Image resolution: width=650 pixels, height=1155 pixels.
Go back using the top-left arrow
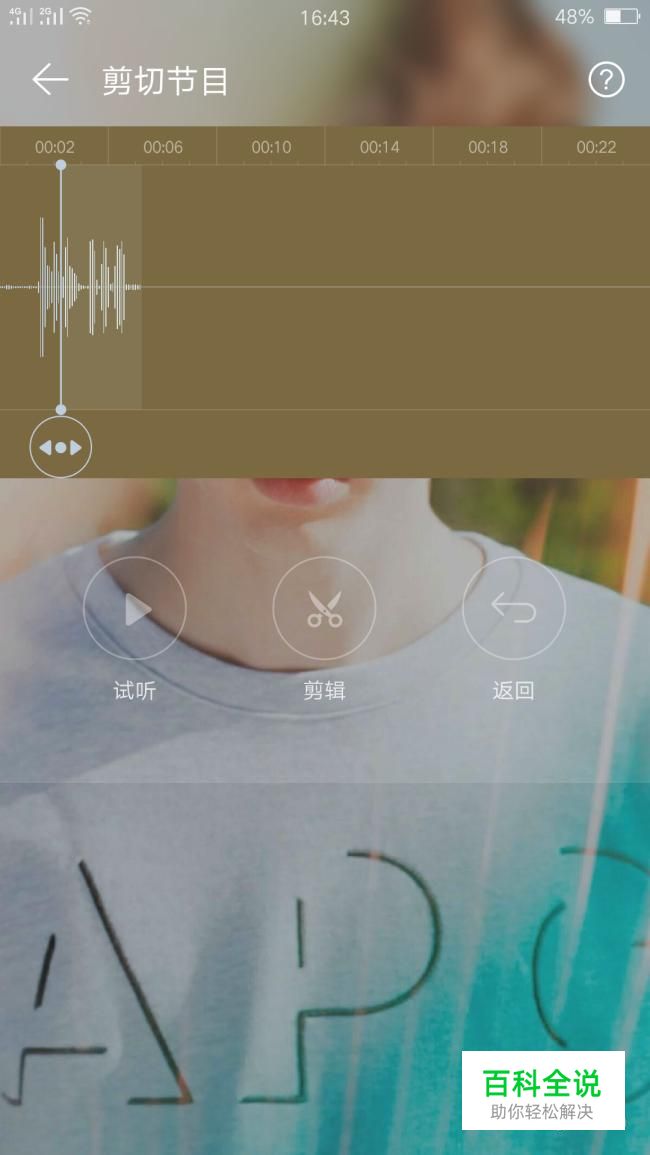[x=50, y=80]
